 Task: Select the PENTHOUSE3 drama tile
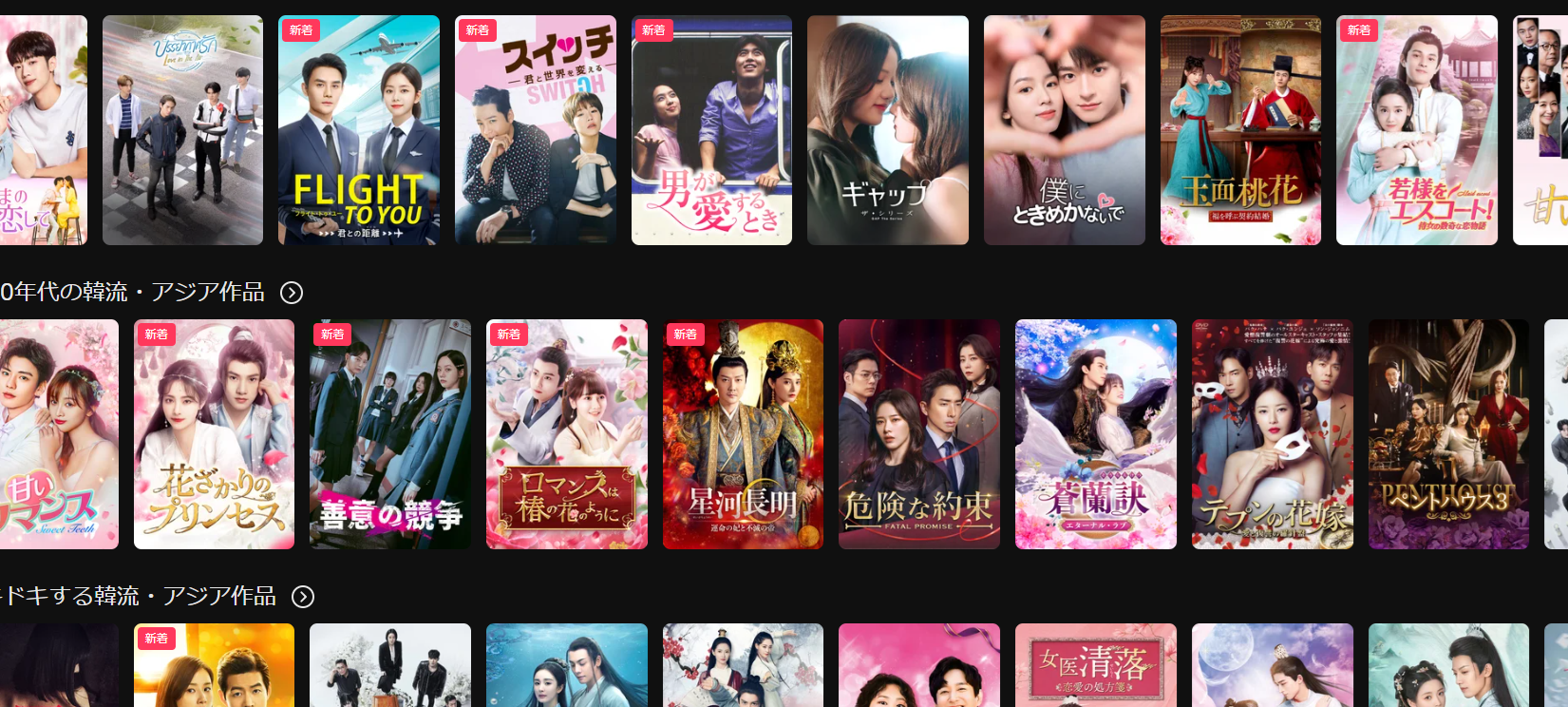[1447, 434]
